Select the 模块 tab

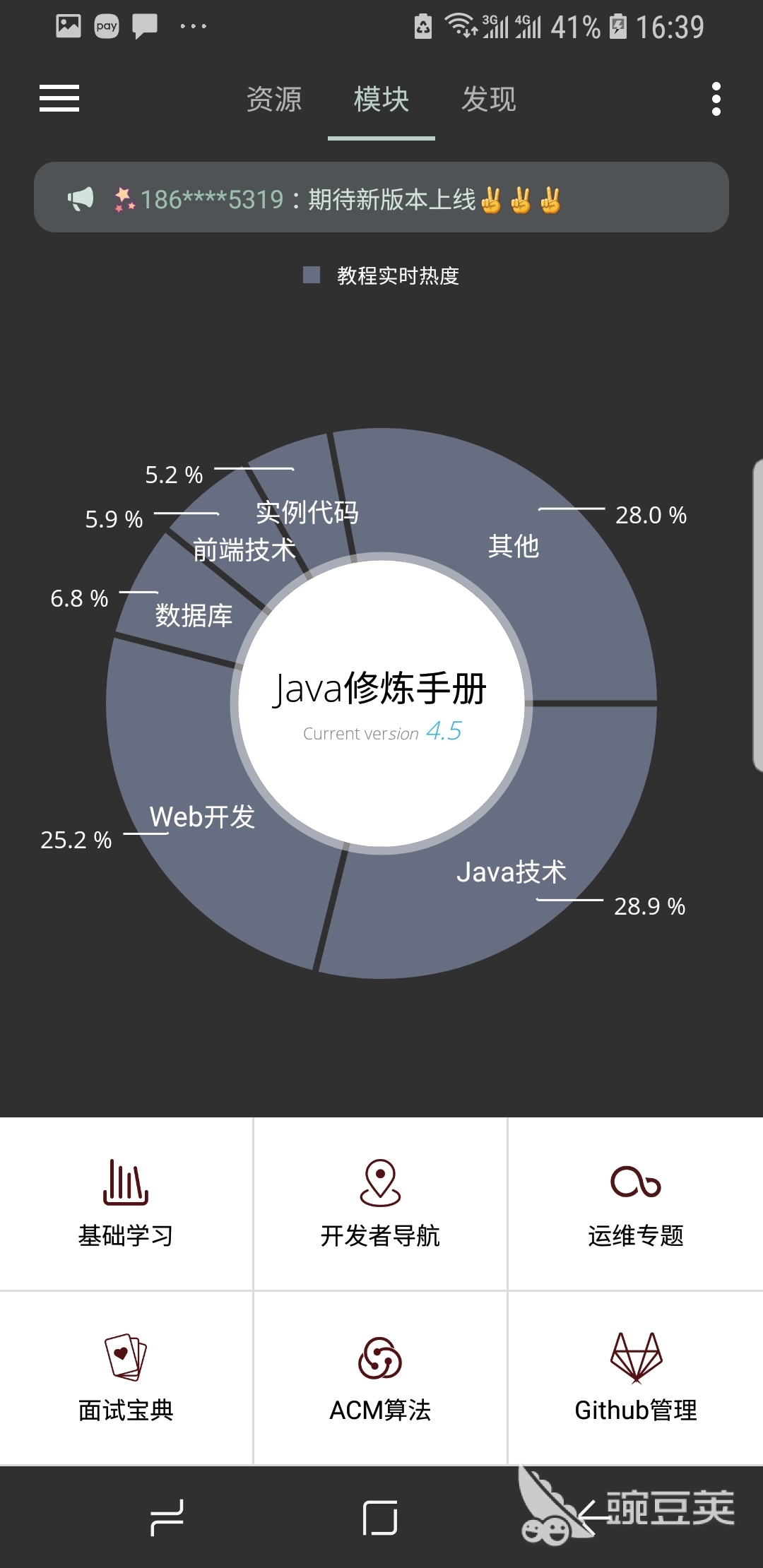point(381,99)
